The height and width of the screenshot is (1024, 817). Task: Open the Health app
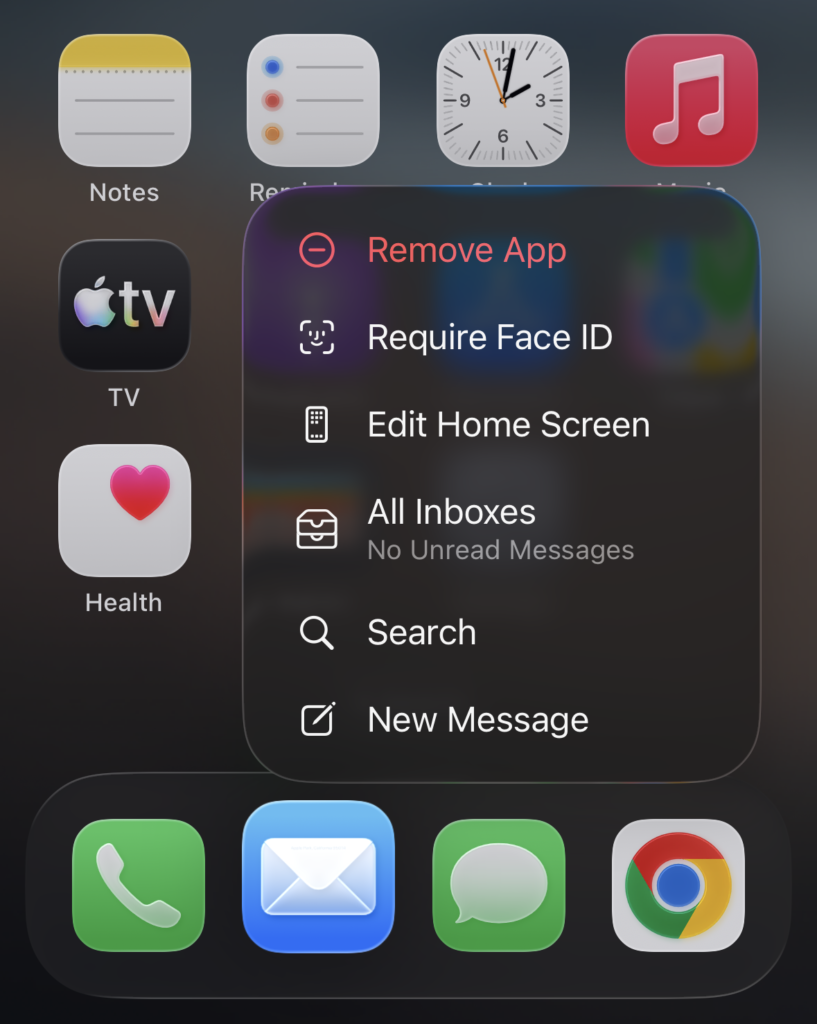[124, 511]
